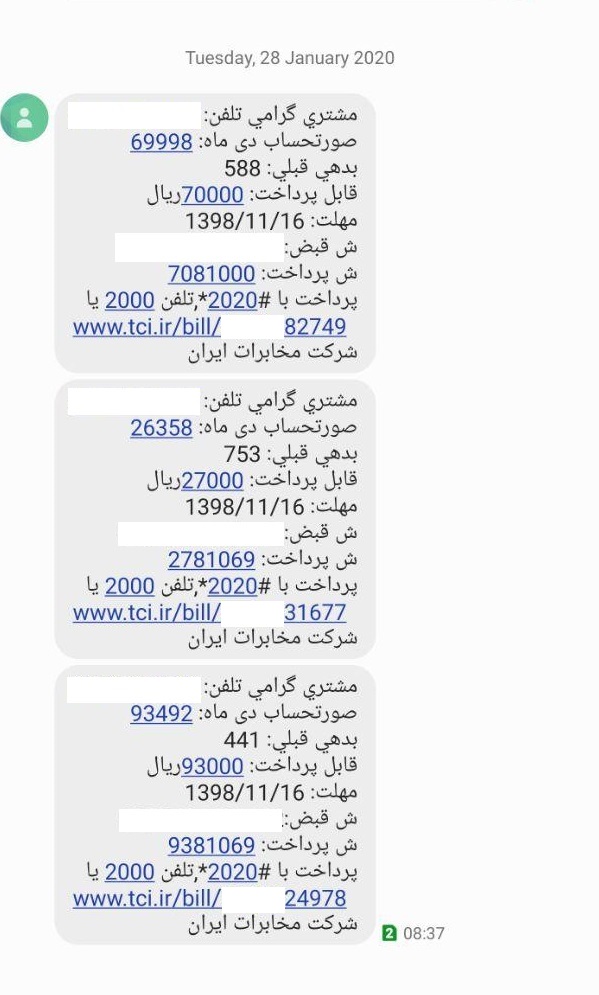Image resolution: width=599 pixels, height=995 pixels.
Task: Open the tci.ir bill link ending 24978
Action: pyautogui.click(x=209, y=899)
